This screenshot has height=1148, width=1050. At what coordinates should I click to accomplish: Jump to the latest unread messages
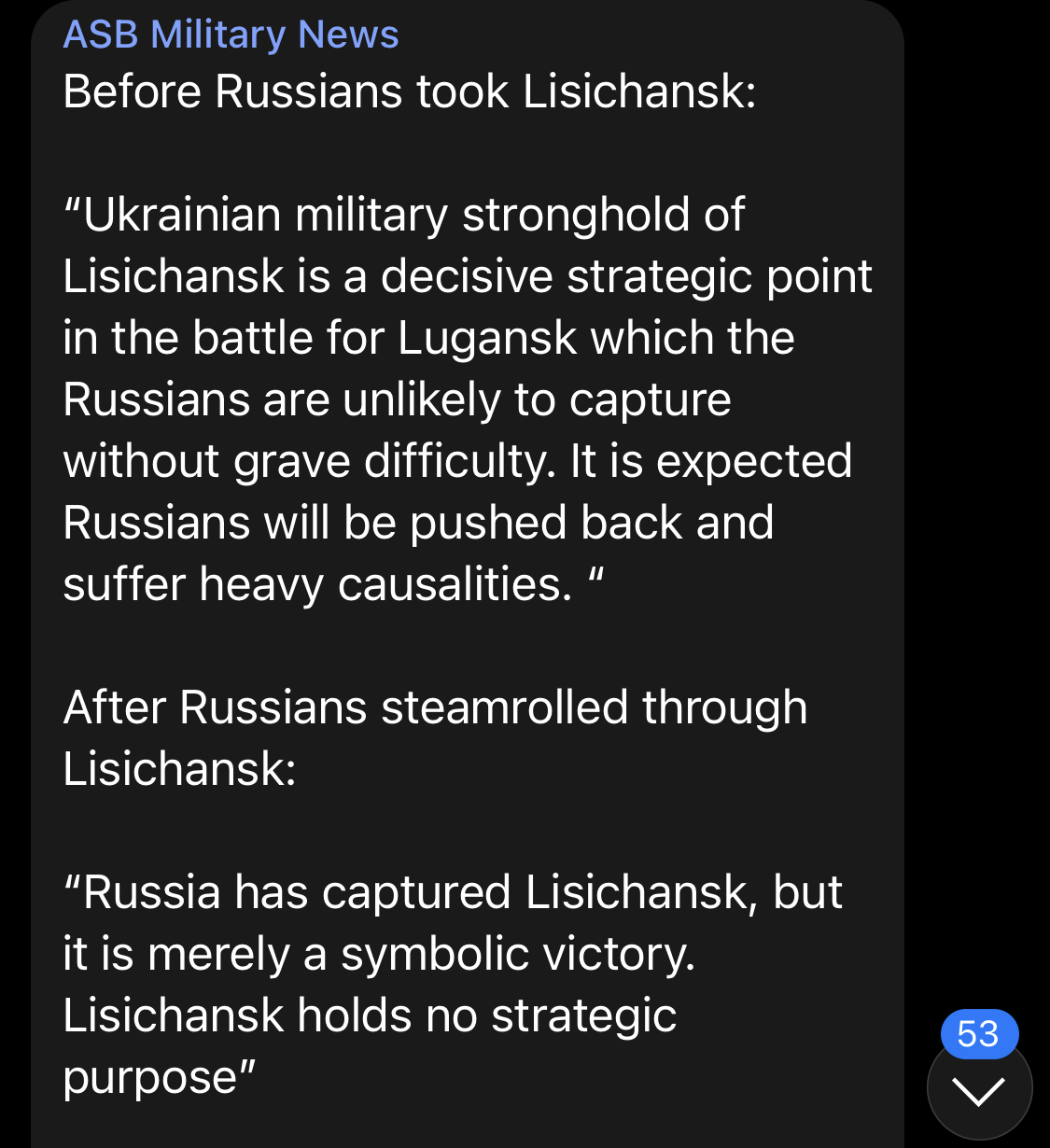click(x=979, y=1089)
